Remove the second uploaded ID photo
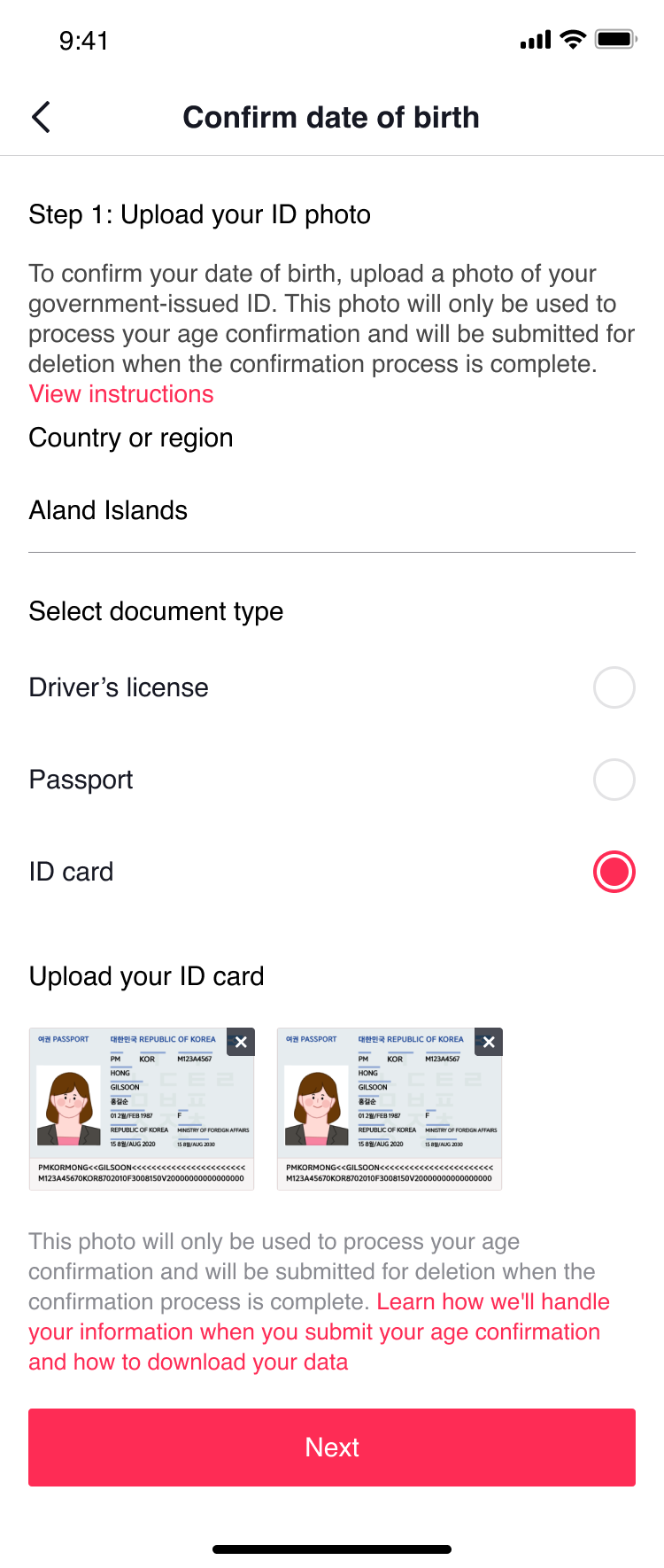This screenshot has height=1568, width=664. point(489,1043)
